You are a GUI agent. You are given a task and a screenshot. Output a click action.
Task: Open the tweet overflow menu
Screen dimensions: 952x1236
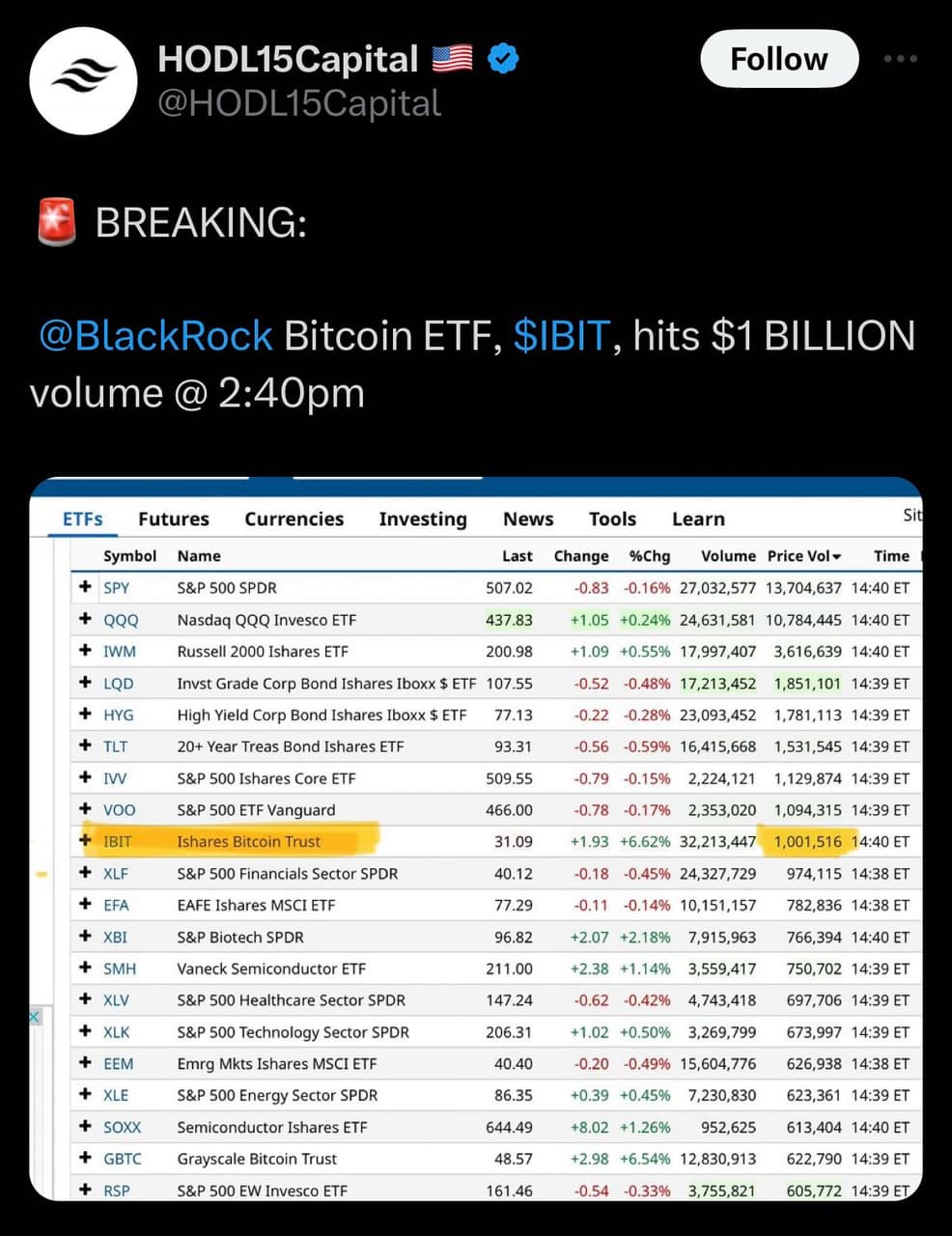click(x=900, y=59)
